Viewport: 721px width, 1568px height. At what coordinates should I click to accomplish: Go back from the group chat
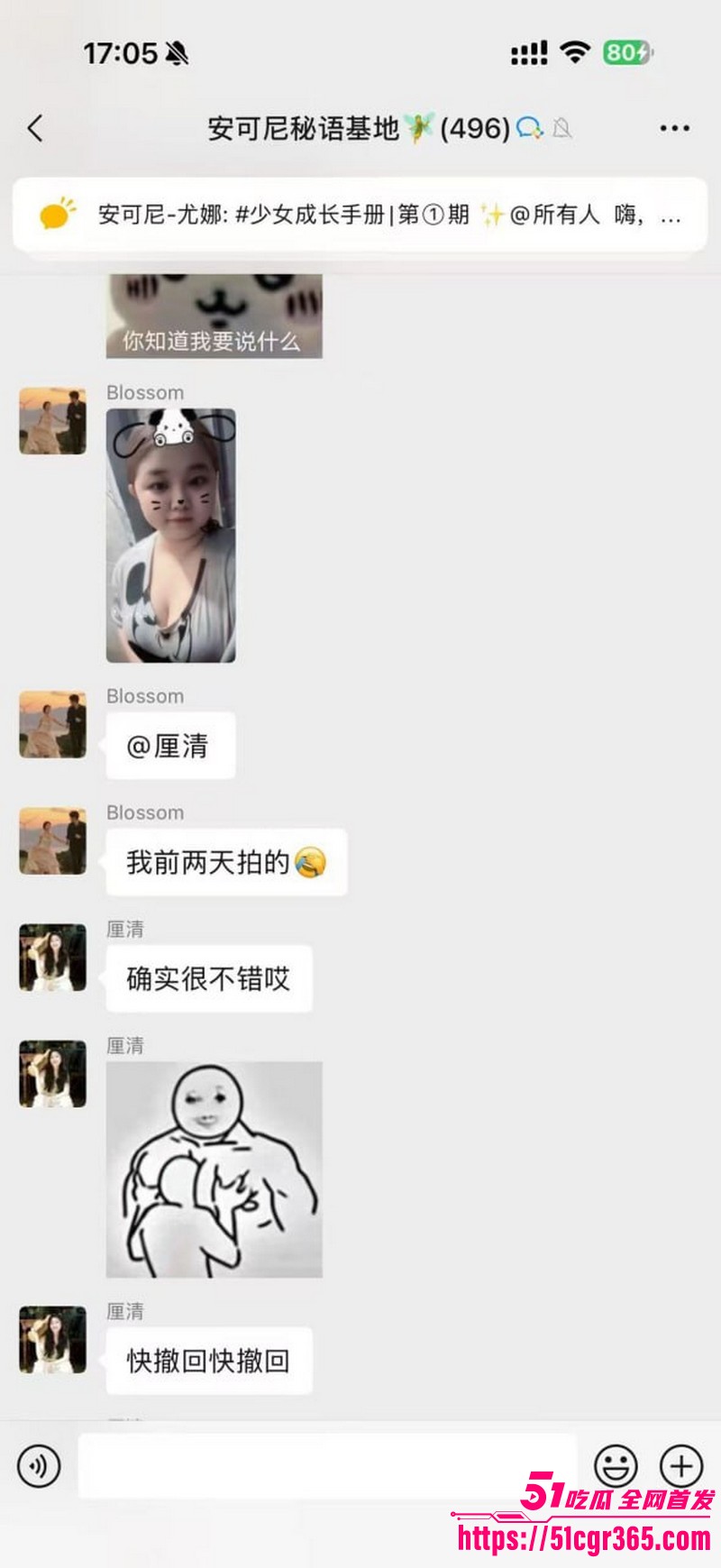[x=36, y=129]
